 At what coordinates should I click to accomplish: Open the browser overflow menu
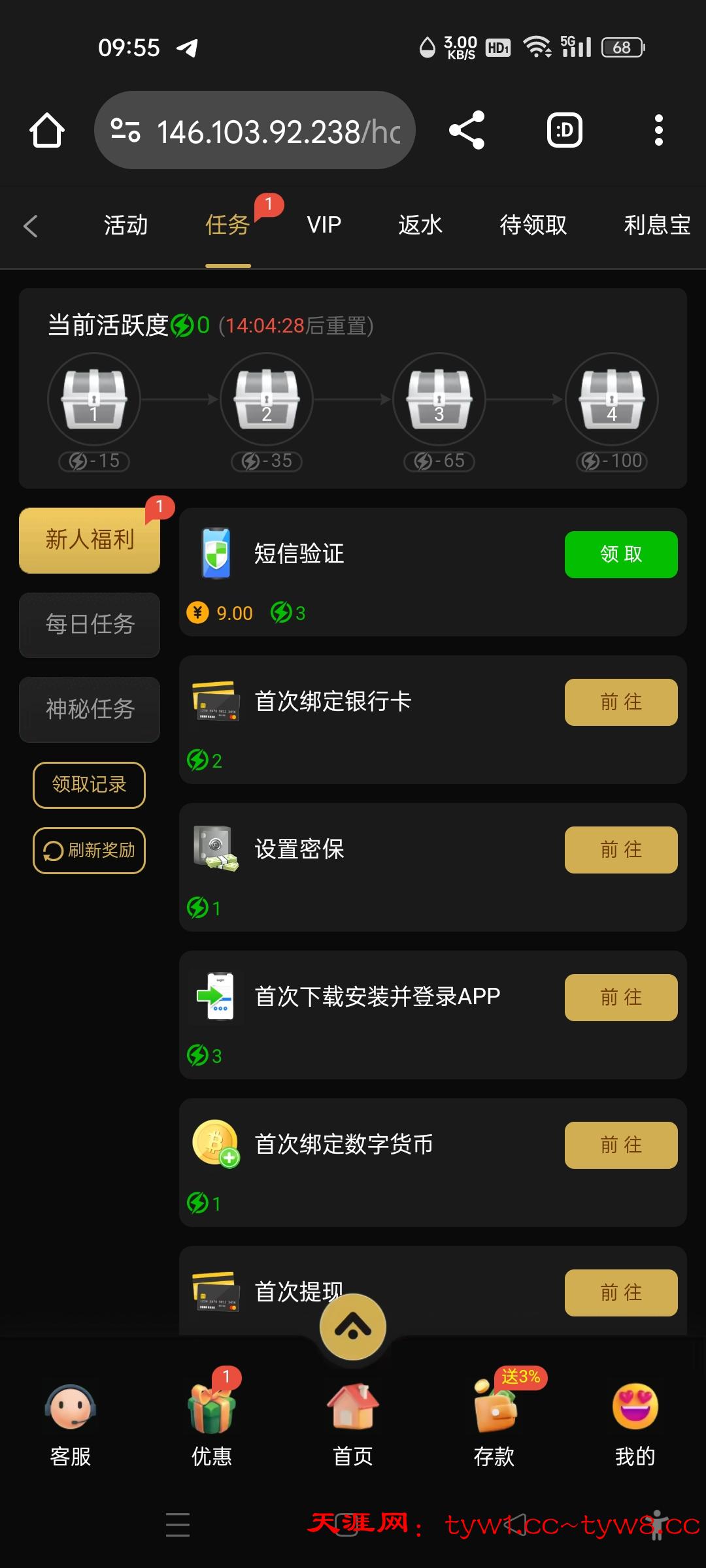658,130
